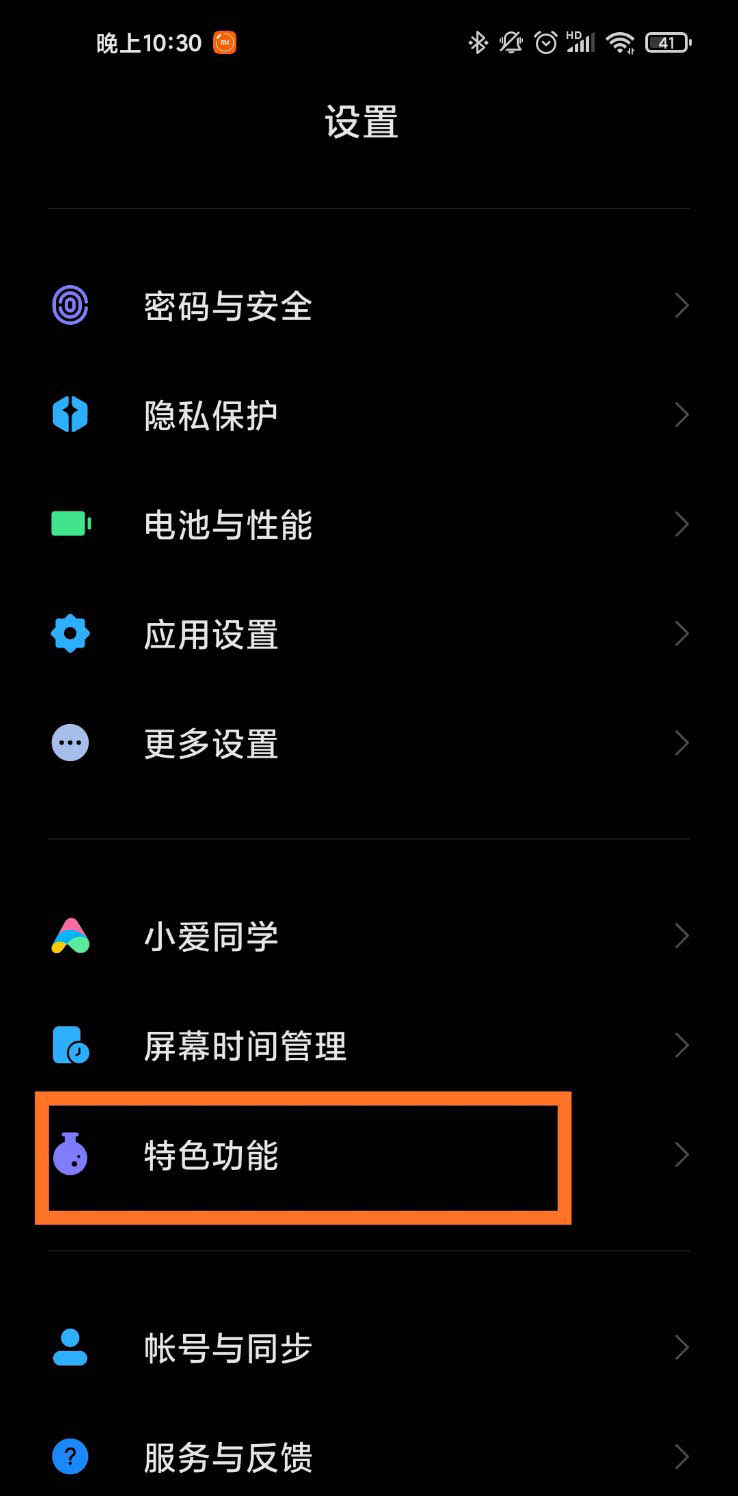Viewport: 738px width, 1496px height.
Task: Go to 电池与性能
Action: point(369,525)
